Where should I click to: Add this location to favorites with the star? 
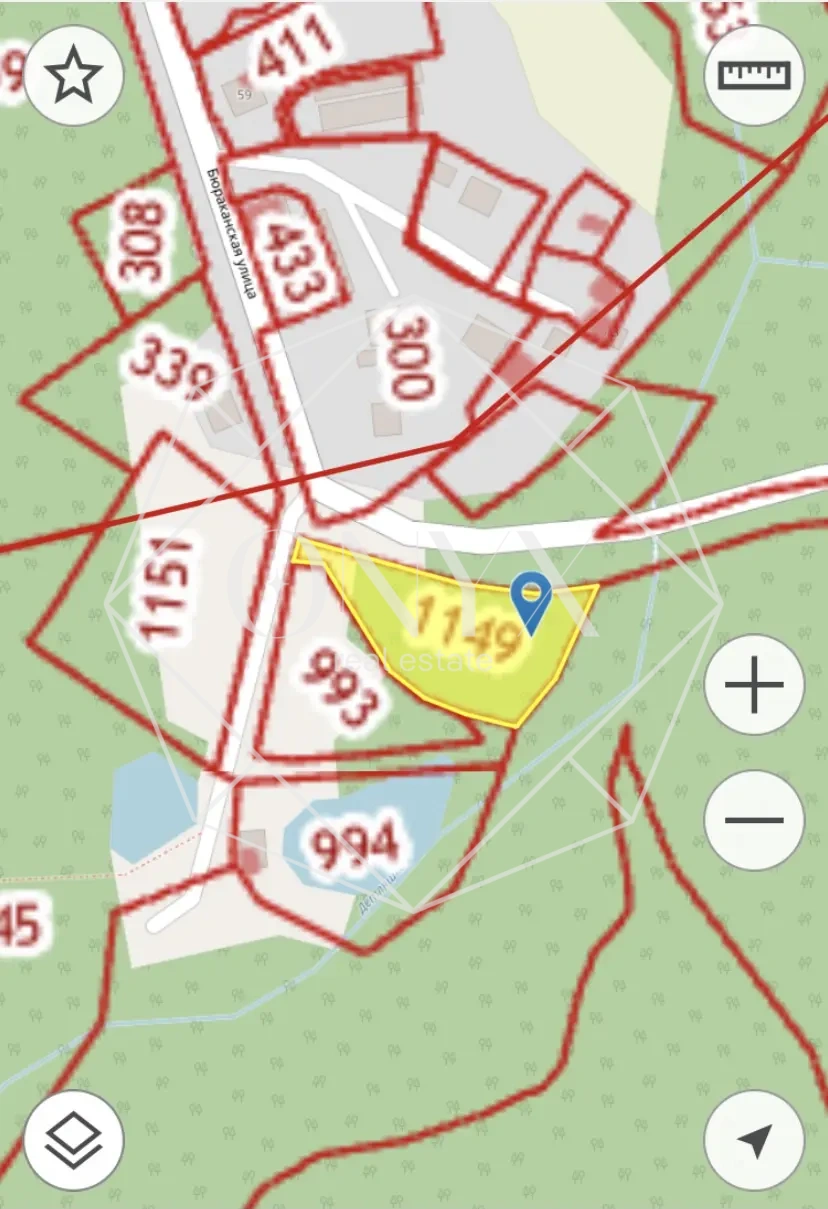pyautogui.click(x=74, y=75)
